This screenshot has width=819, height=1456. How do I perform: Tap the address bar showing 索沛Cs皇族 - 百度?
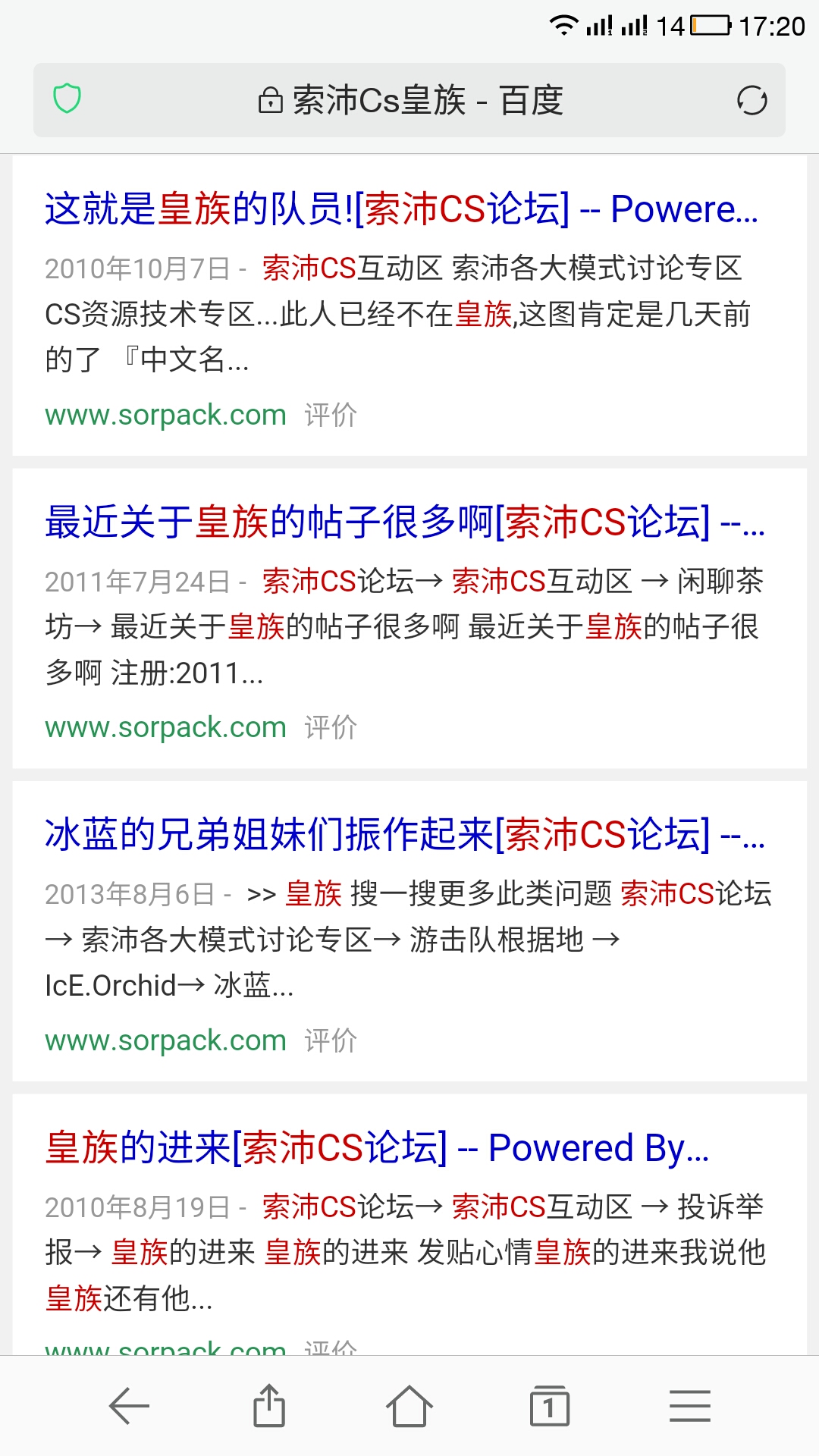(409, 100)
